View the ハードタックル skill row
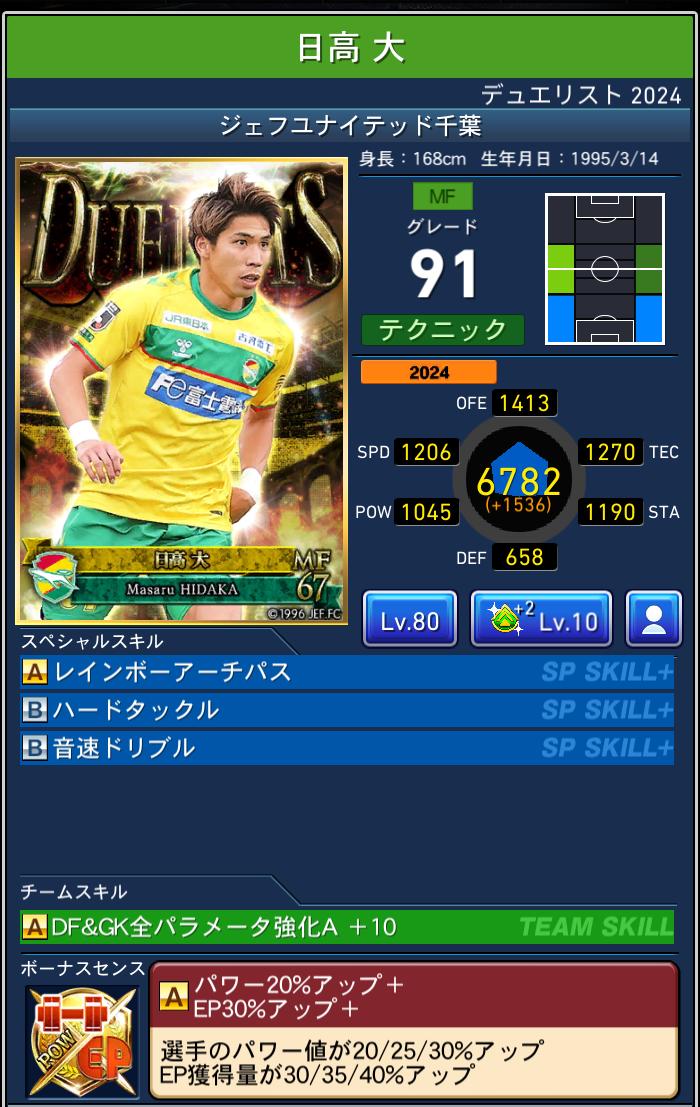This screenshot has width=700, height=1107. pos(346,710)
